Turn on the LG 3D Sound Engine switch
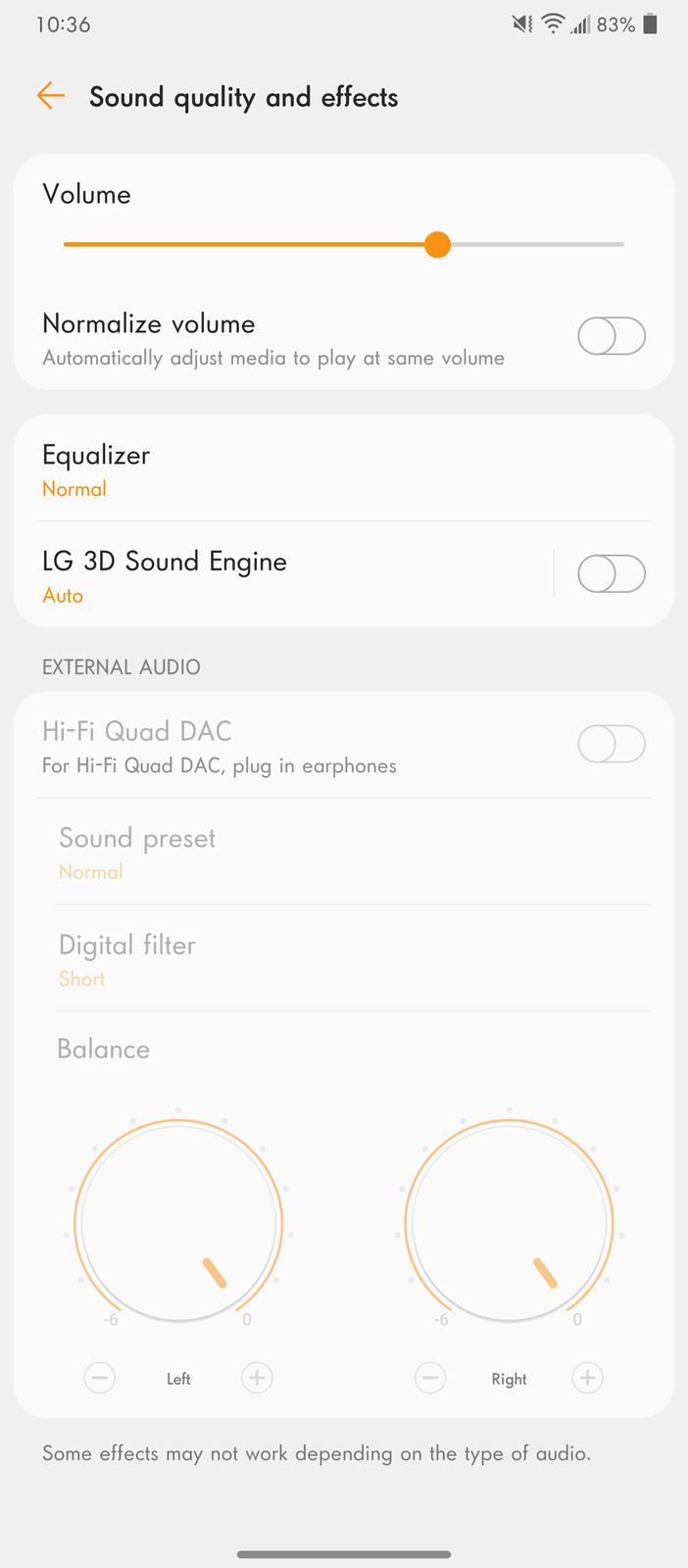The image size is (688, 1568). coord(612,574)
